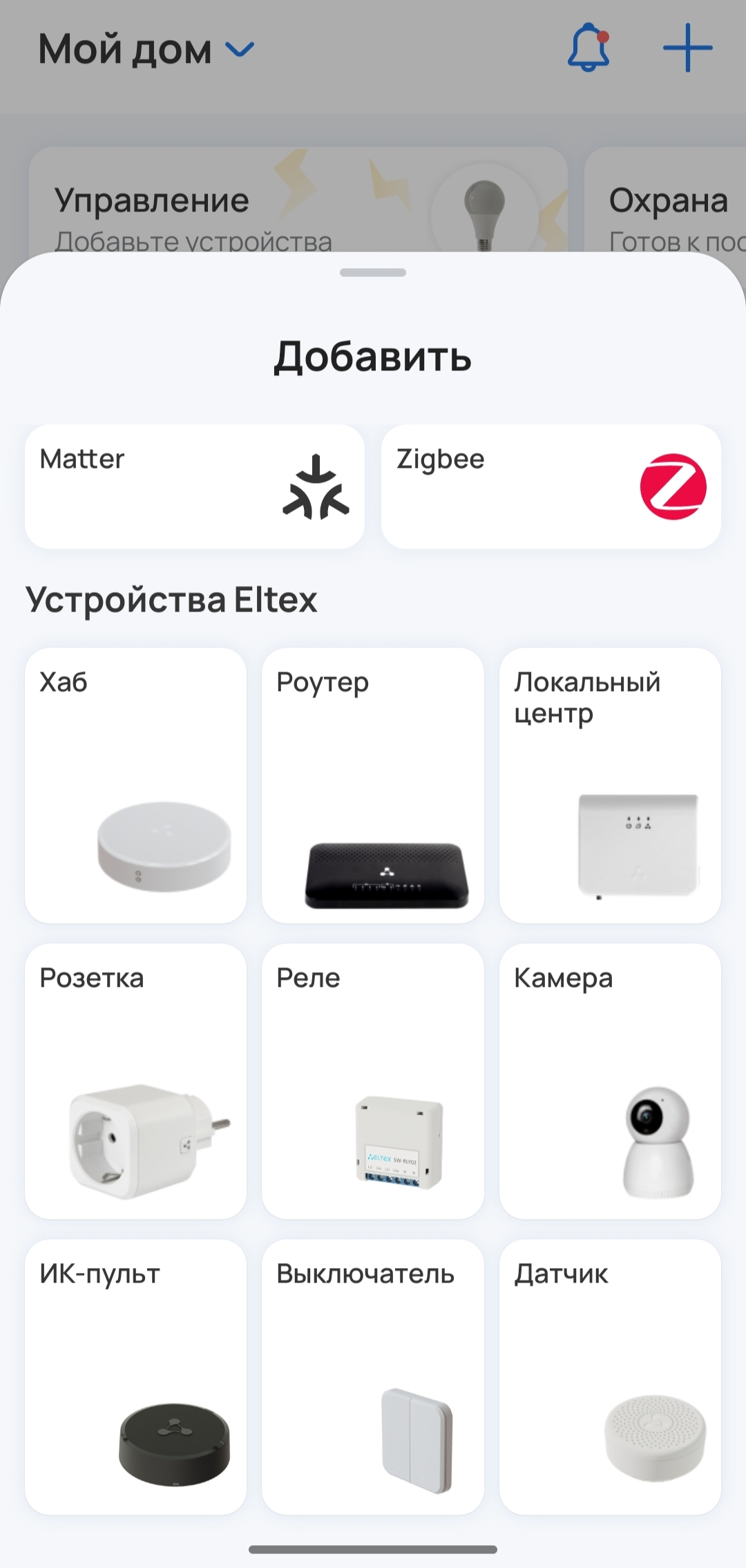Add a Выключатель switch device
The width and height of the screenshot is (746, 1568).
pyautogui.click(x=372, y=1377)
